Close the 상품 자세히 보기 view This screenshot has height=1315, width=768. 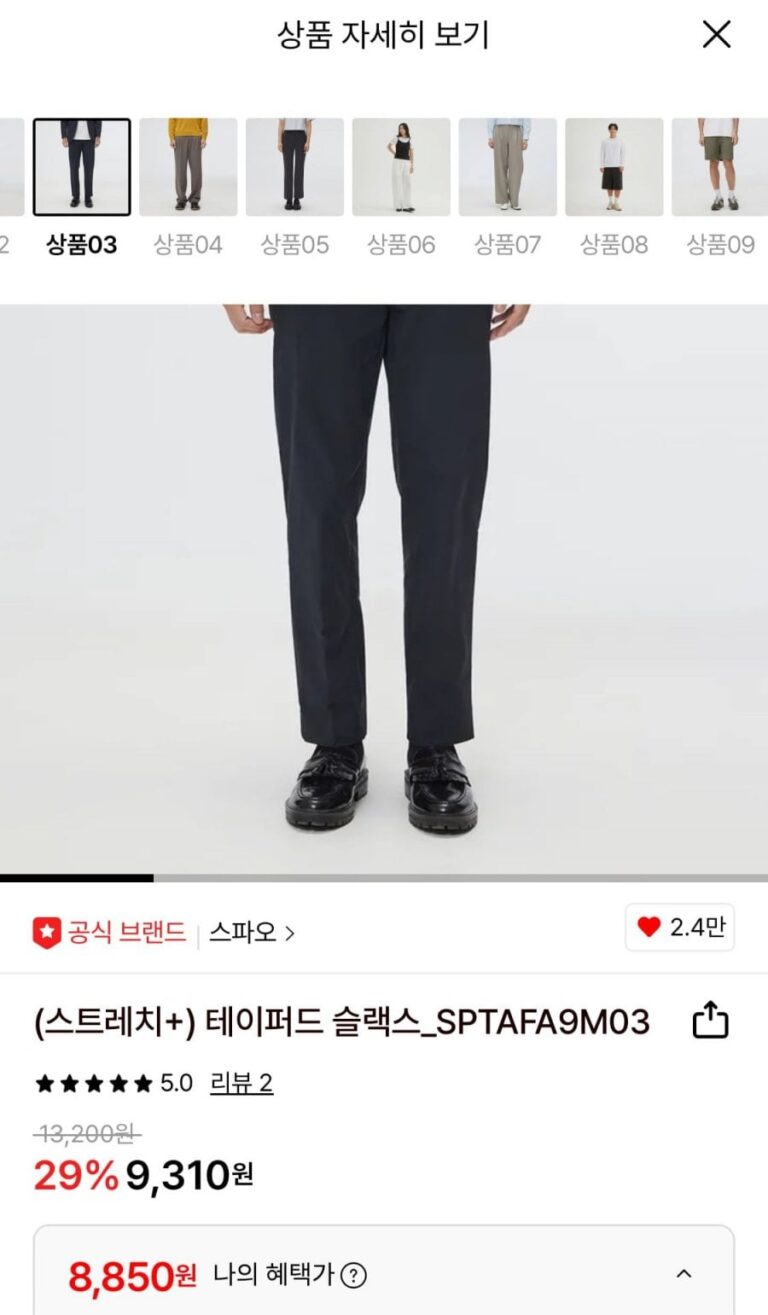tap(717, 35)
